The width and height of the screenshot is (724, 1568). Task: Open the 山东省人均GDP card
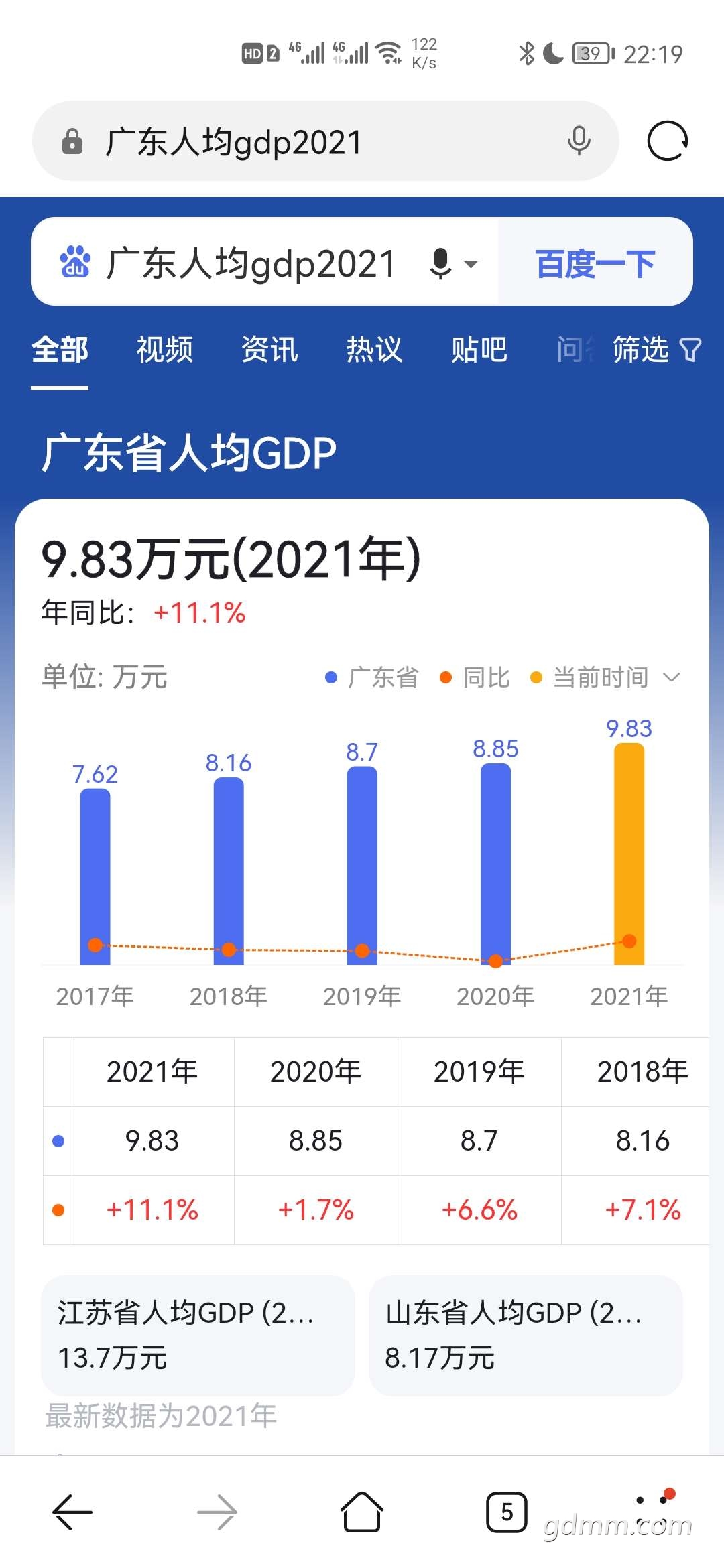tap(526, 1335)
